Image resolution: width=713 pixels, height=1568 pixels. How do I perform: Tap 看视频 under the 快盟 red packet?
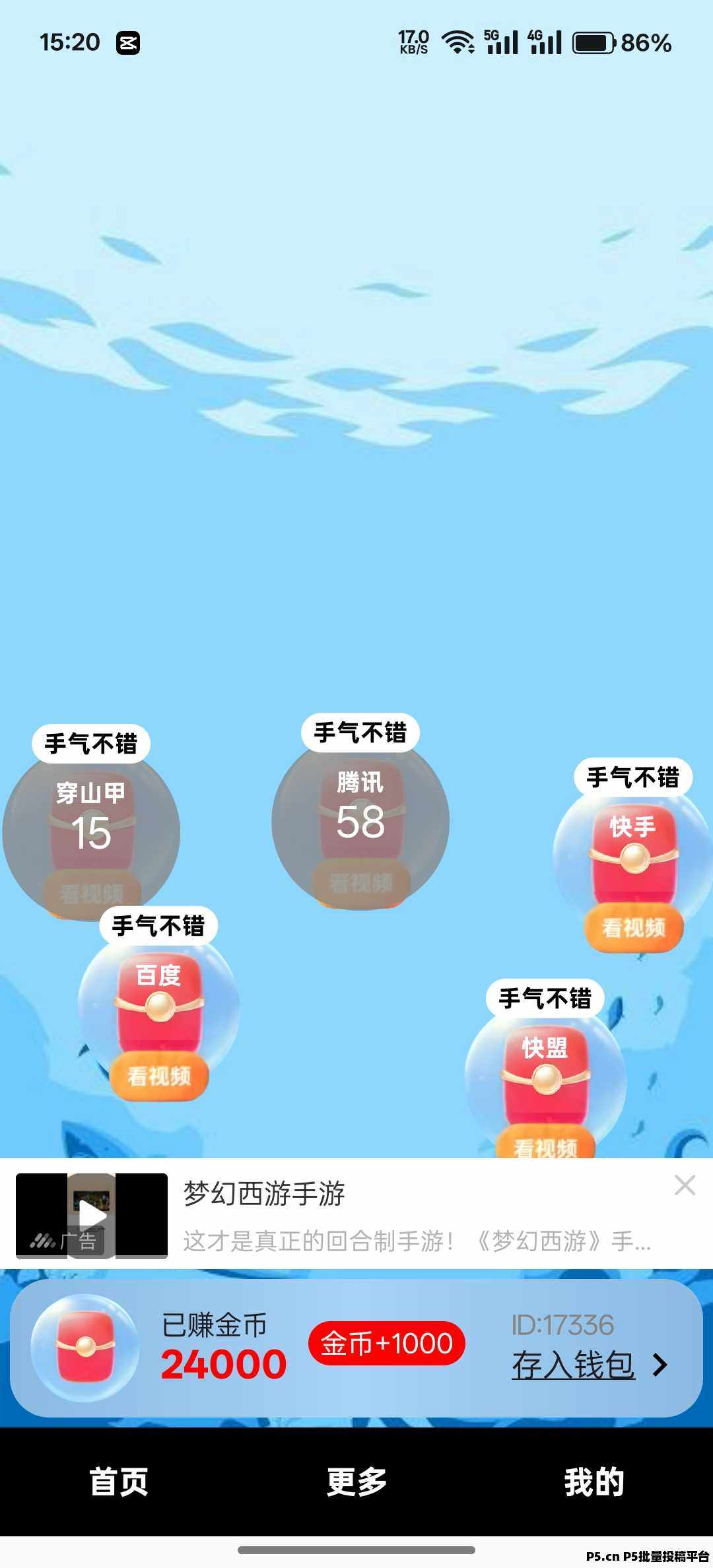pyautogui.click(x=545, y=1147)
